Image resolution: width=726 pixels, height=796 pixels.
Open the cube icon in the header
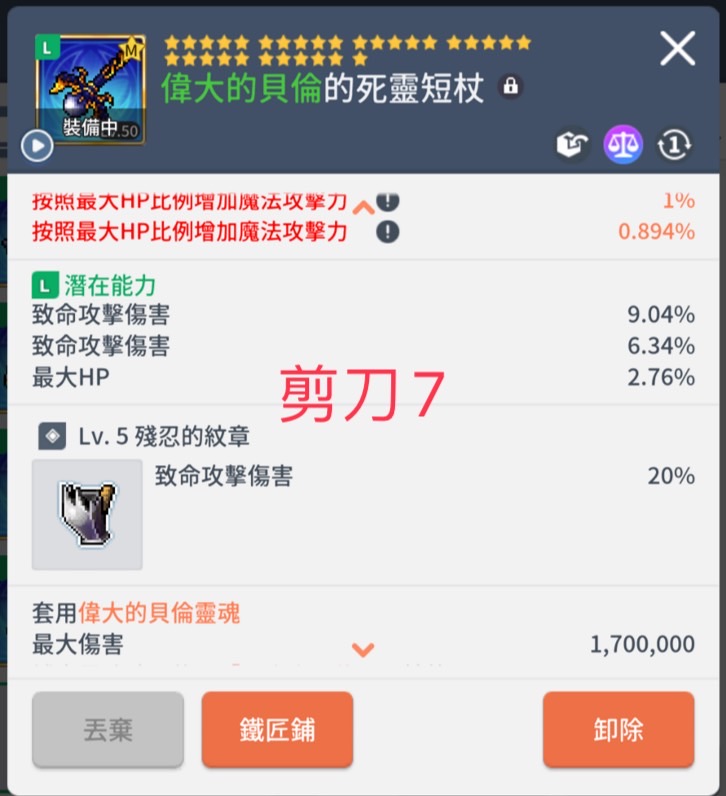pyautogui.click(x=572, y=146)
